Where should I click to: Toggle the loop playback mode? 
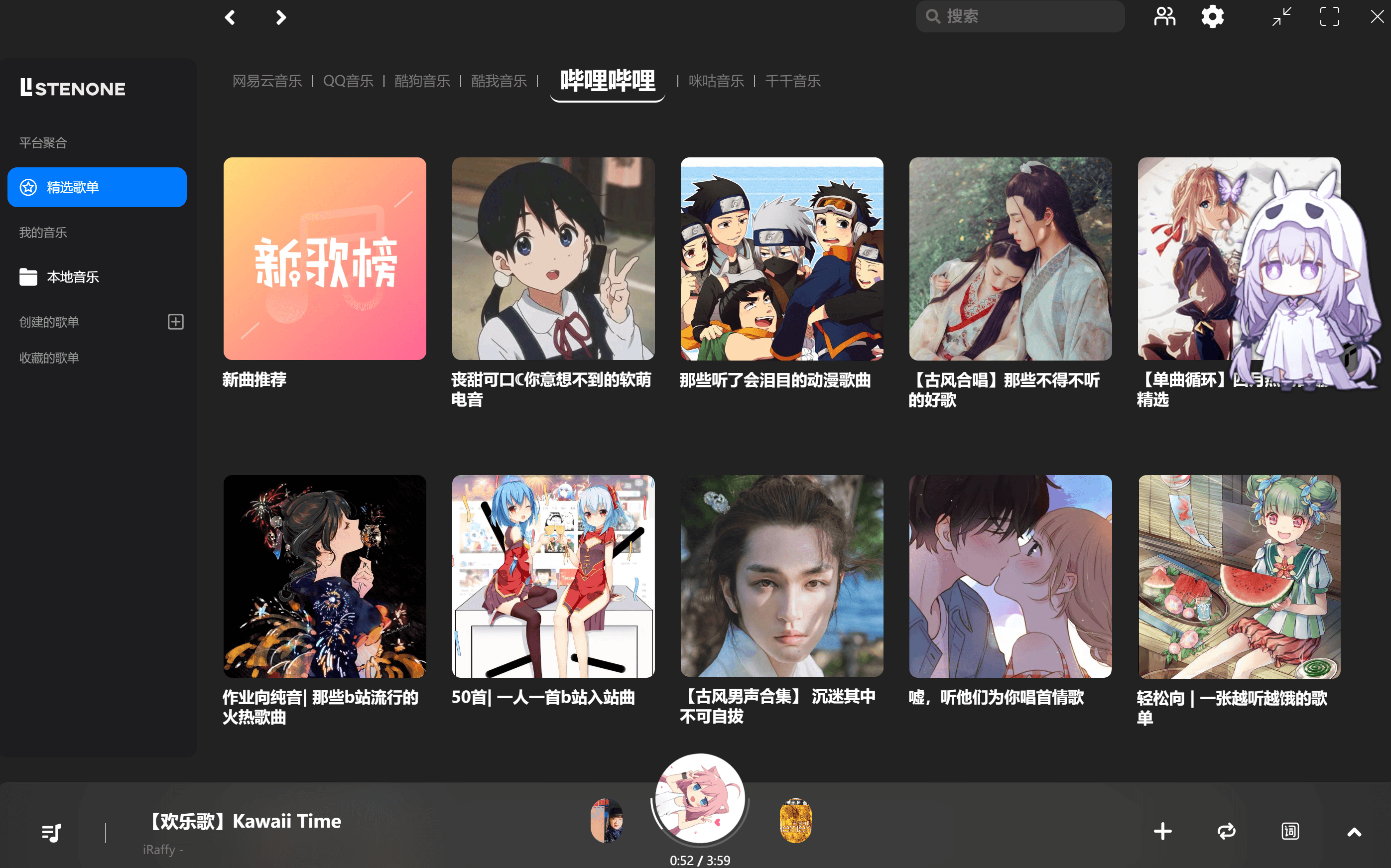[x=1226, y=831]
